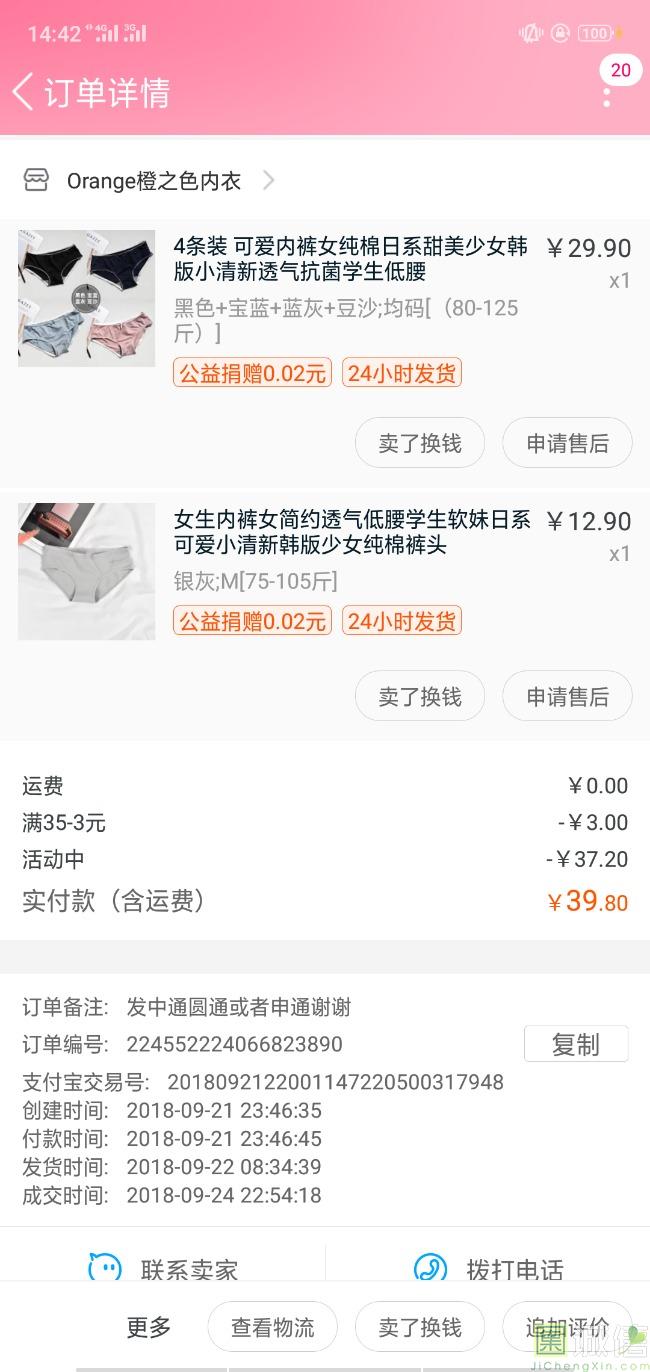The image size is (650, 1372).
Task: Go back from order details
Action: [24, 92]
